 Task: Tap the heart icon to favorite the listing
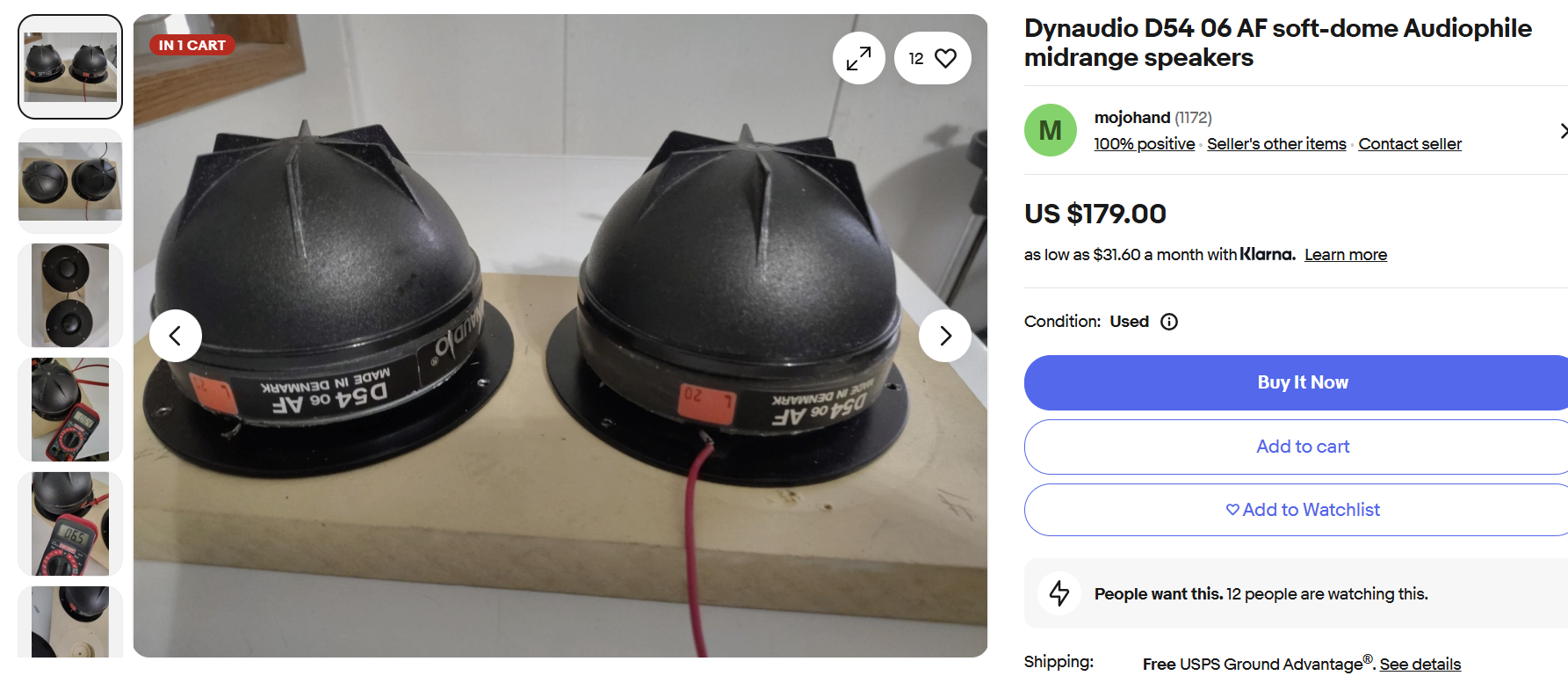945,59
